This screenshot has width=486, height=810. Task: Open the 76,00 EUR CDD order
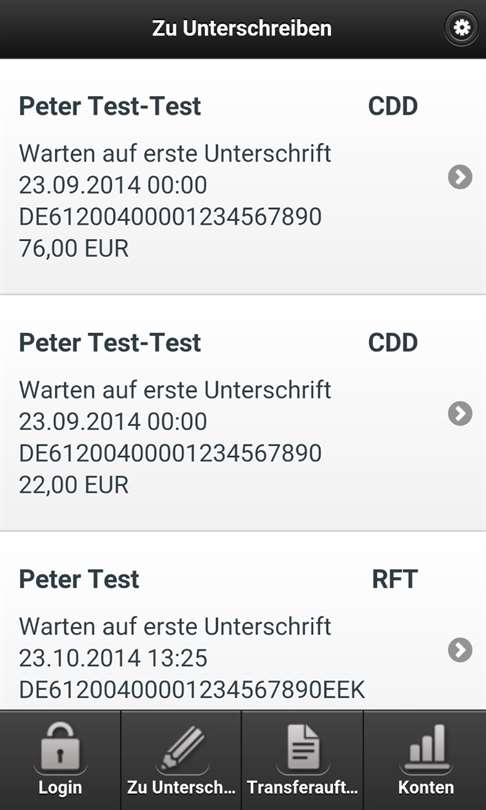243,177
